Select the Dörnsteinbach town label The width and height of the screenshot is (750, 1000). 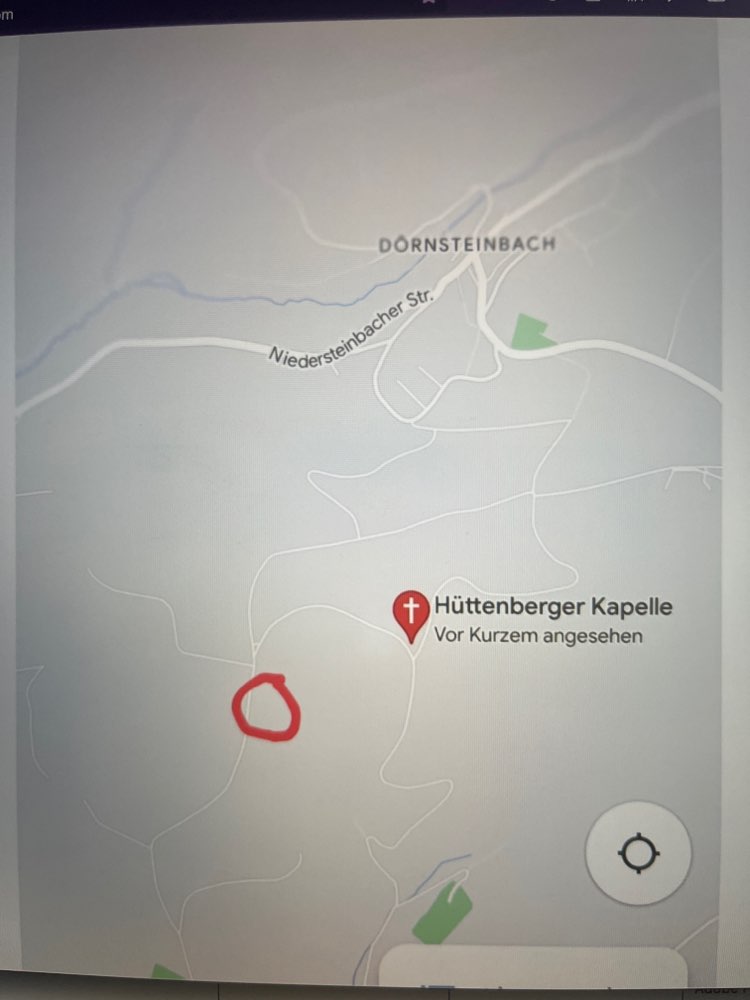[465, 243]
